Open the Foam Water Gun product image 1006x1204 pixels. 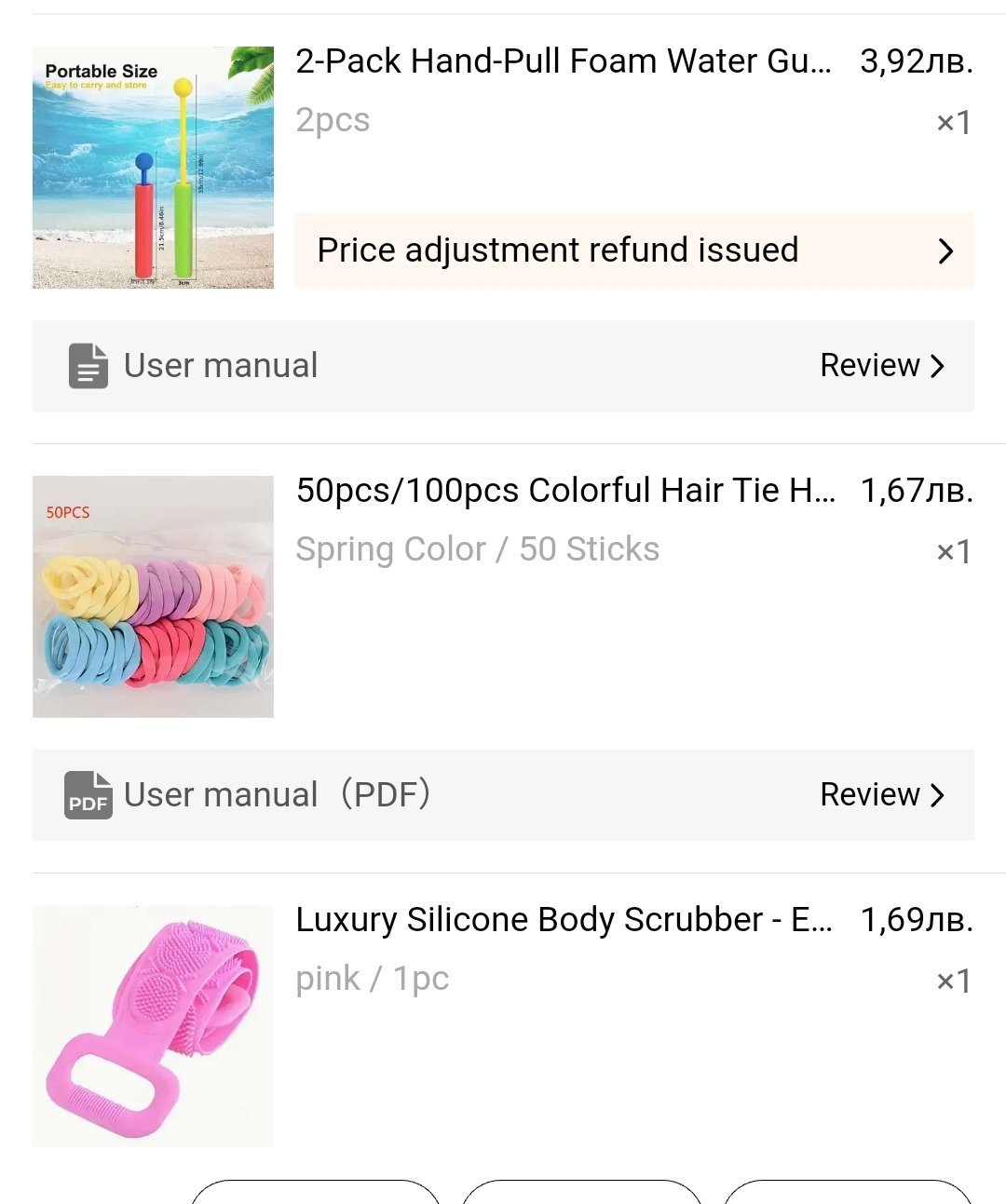tap(153, 168)
